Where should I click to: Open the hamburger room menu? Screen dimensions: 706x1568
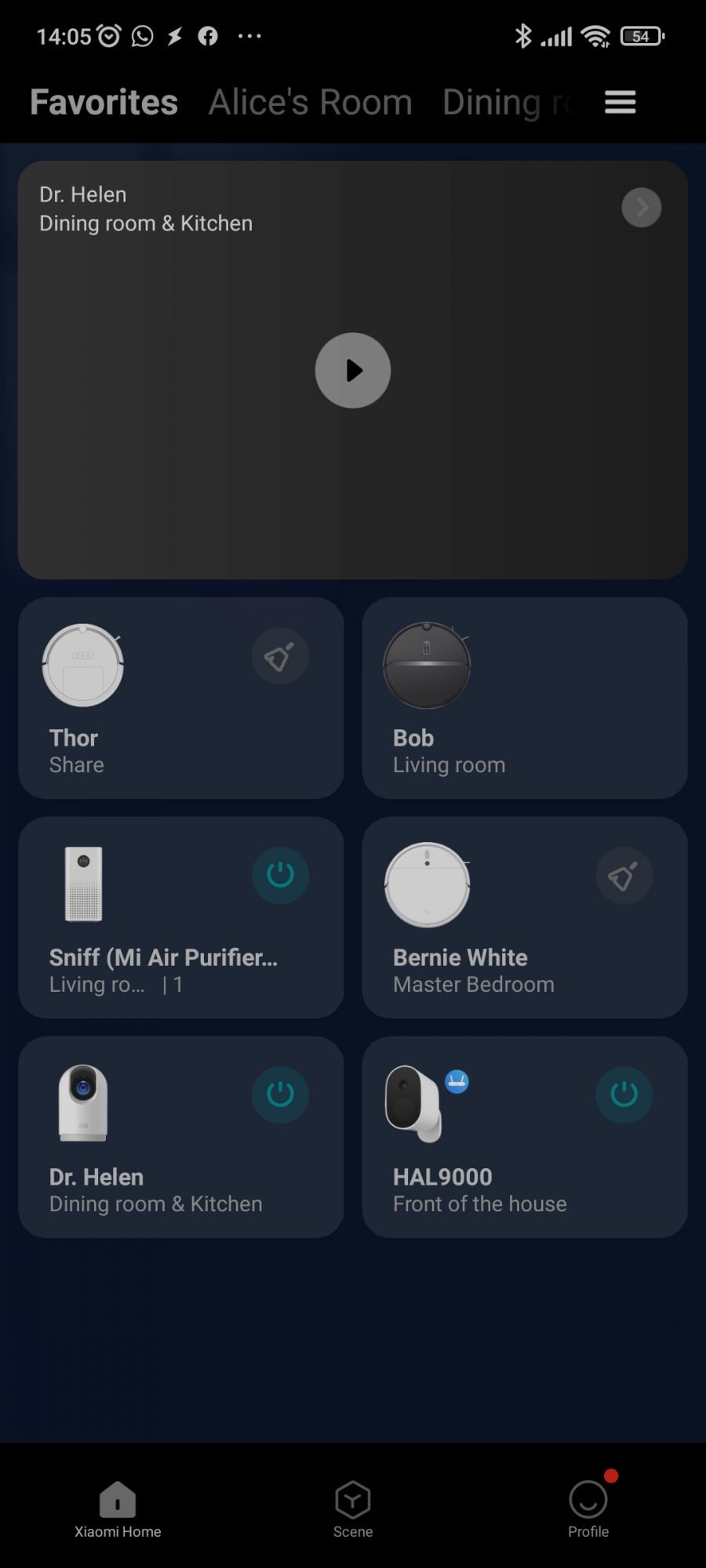pos(620,102)
